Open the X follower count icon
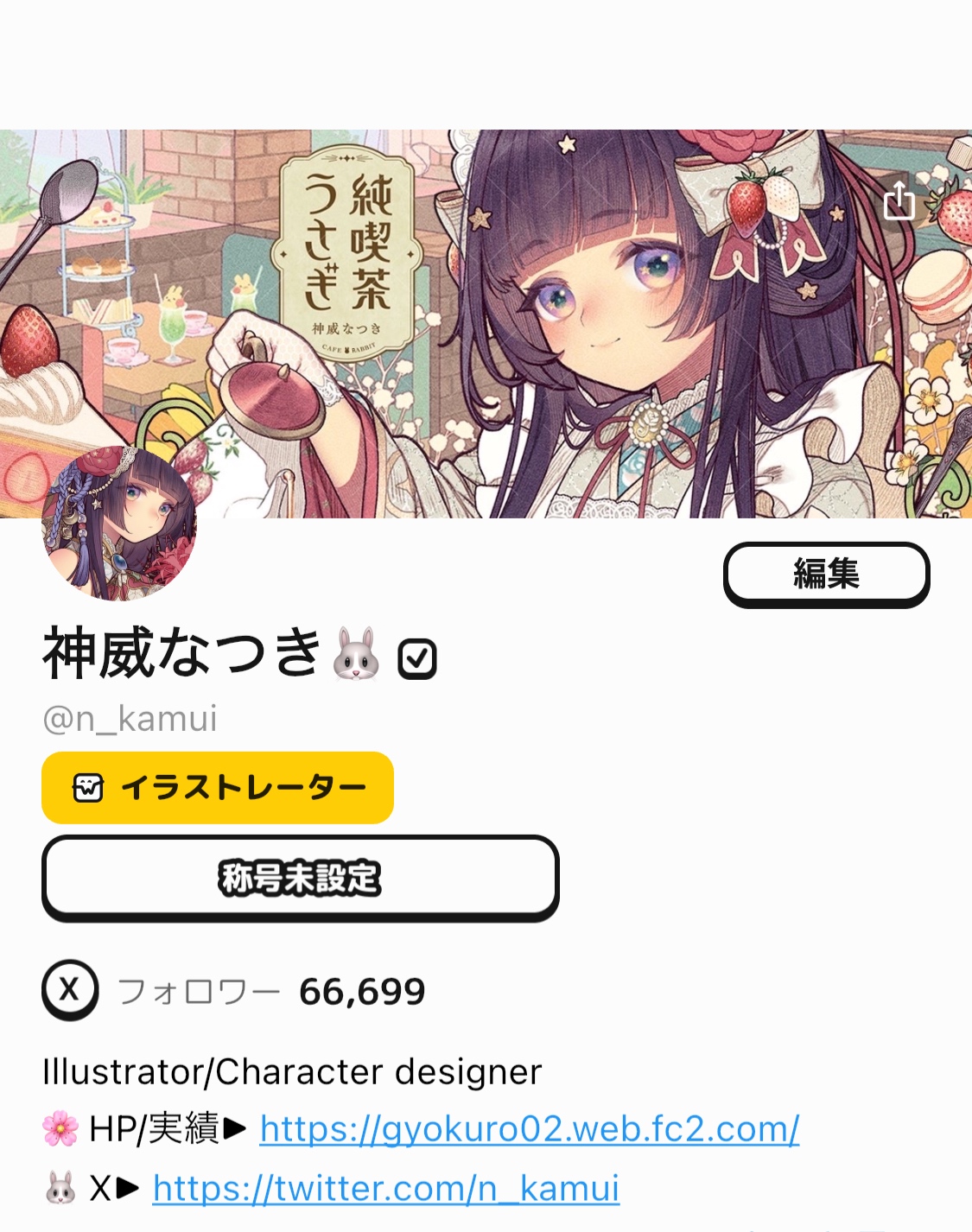The height and width of the screenshot is (1232, 972). (x=70, y=990)
